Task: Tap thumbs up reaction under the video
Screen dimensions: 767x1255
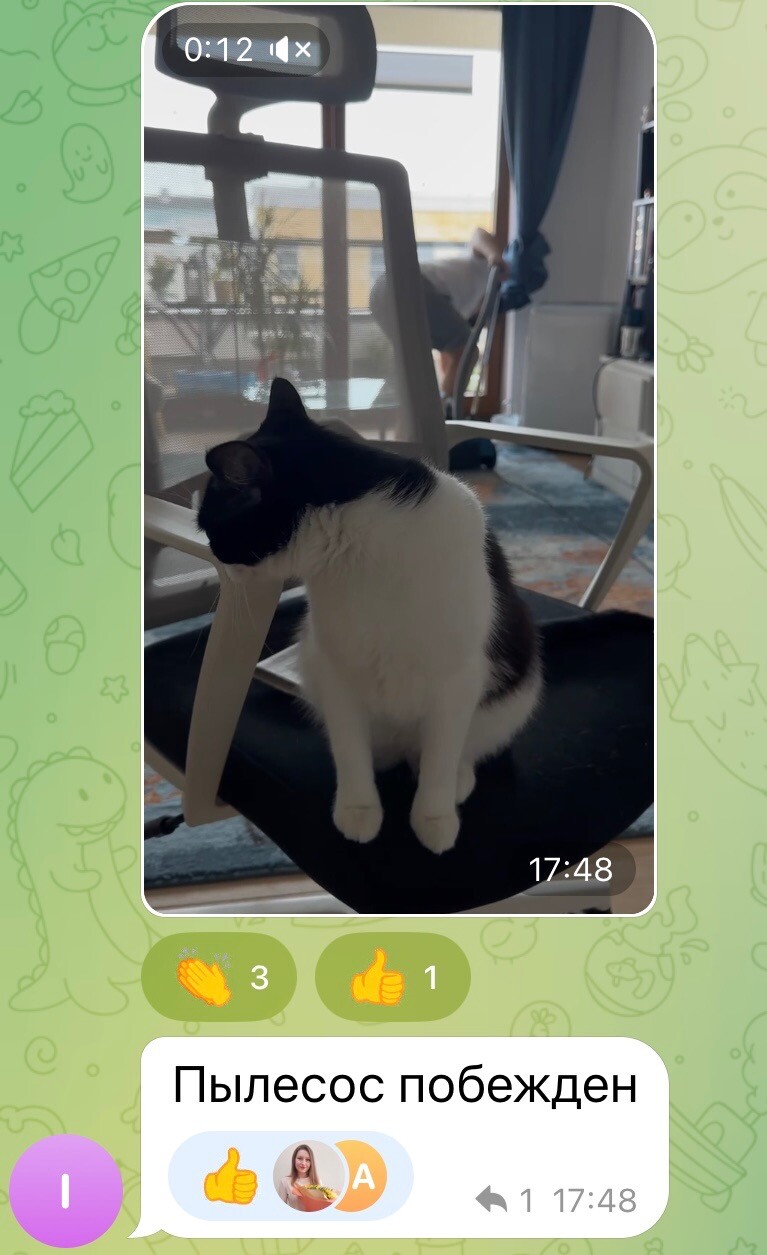Action: pos(392,977)
